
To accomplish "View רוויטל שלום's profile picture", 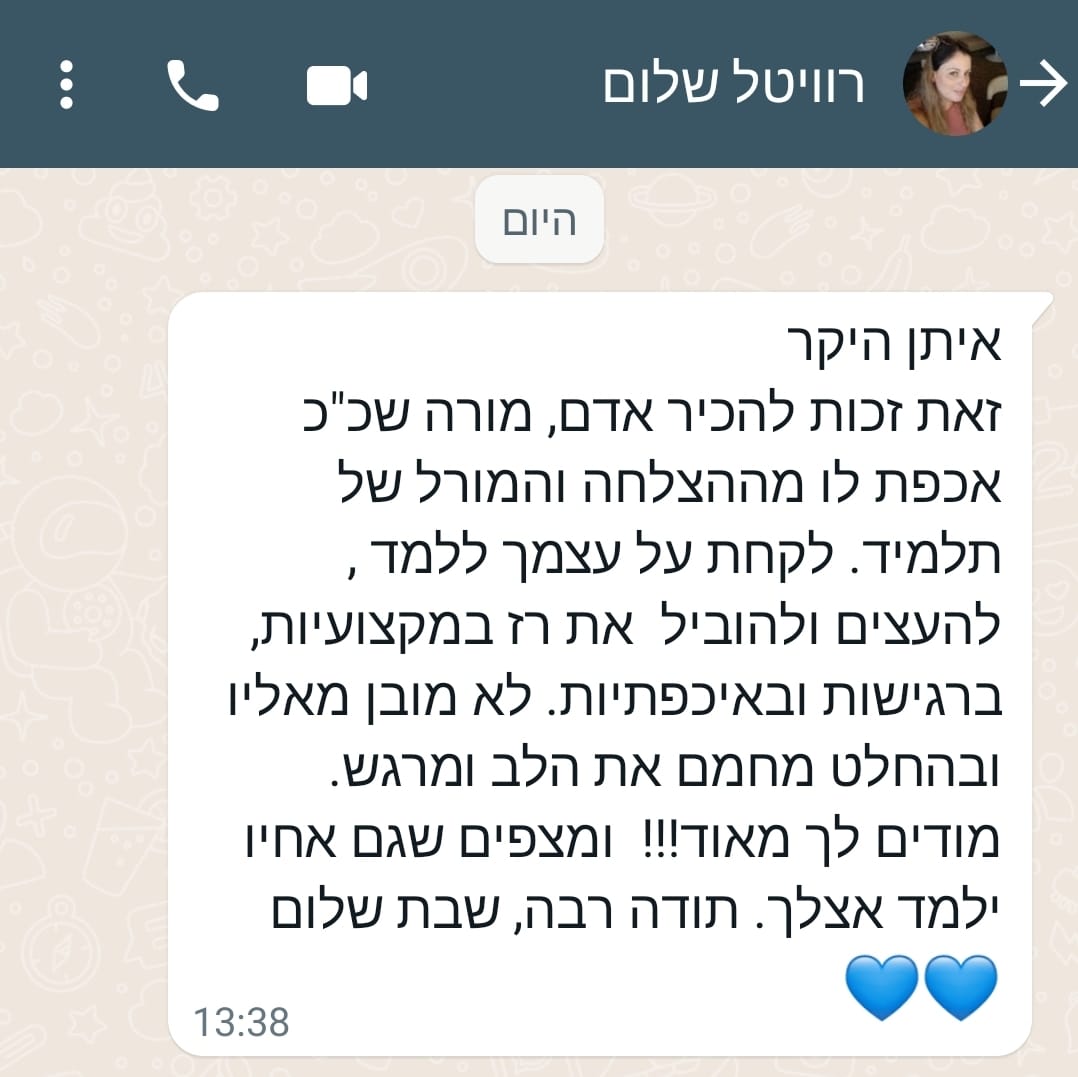I will click(x=954, y=84).
